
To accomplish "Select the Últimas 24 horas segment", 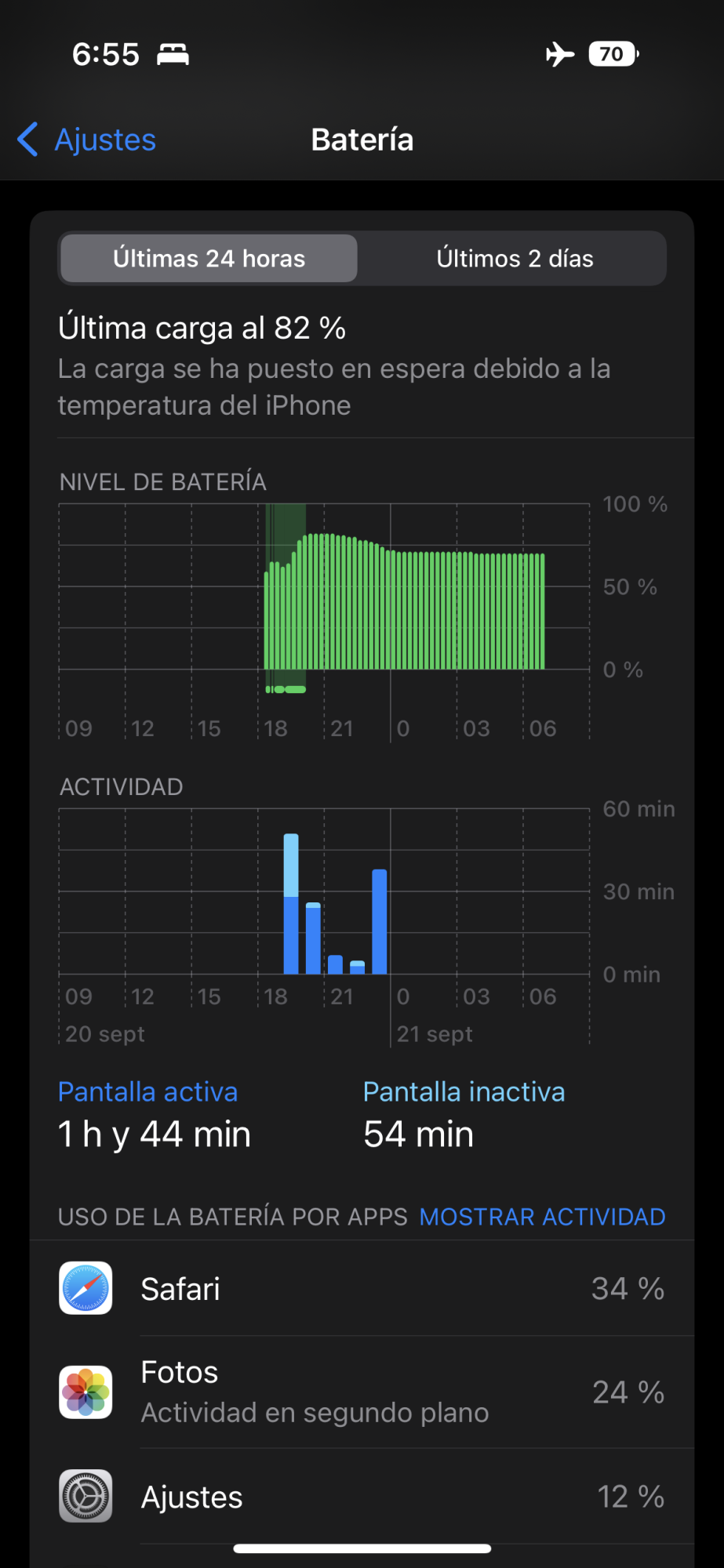I will [x=209, y=259].
